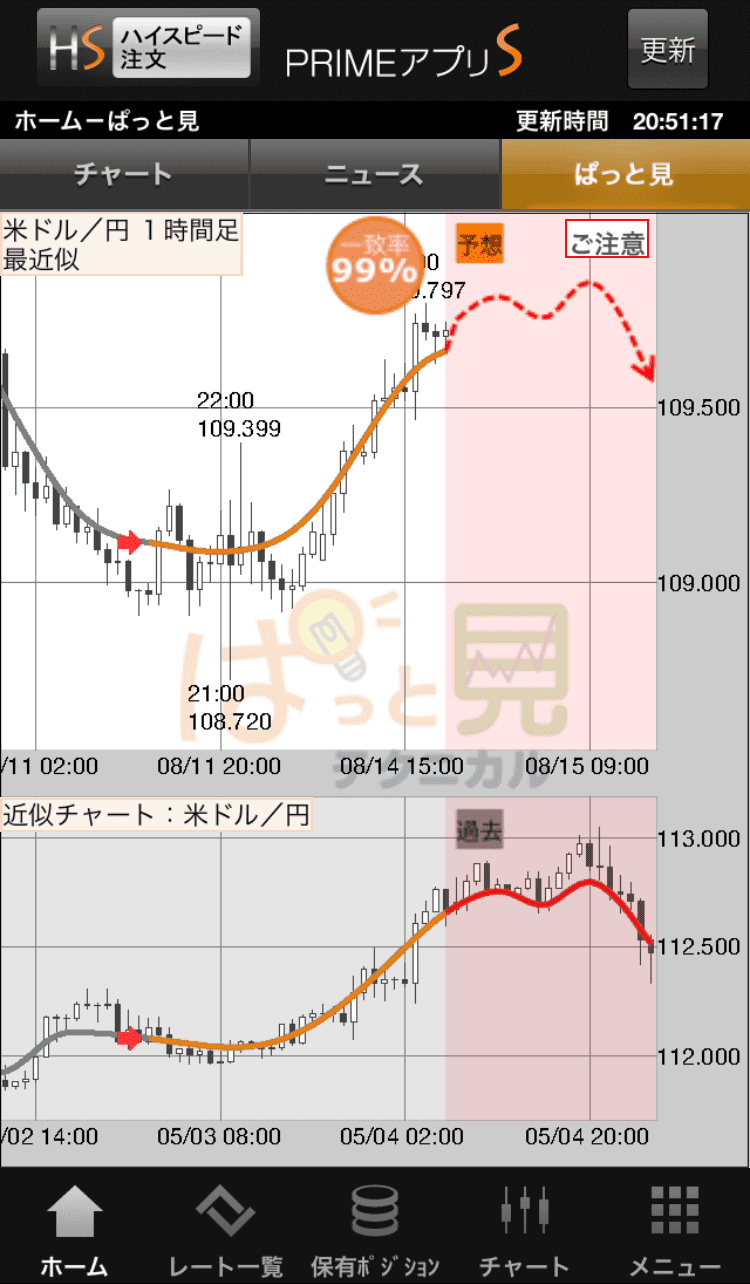Open チャート from the bottom bar

tap(525, 1231)
